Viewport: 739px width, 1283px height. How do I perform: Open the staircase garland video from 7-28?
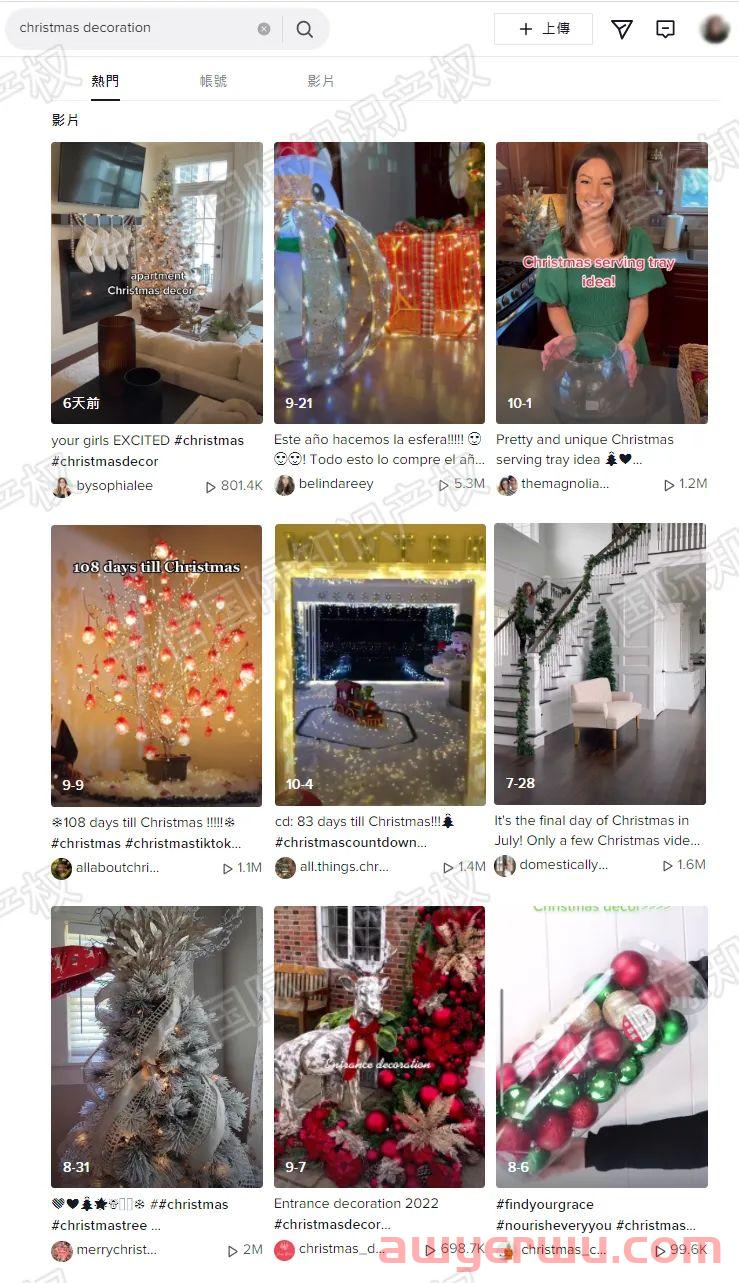pos(600,663)
